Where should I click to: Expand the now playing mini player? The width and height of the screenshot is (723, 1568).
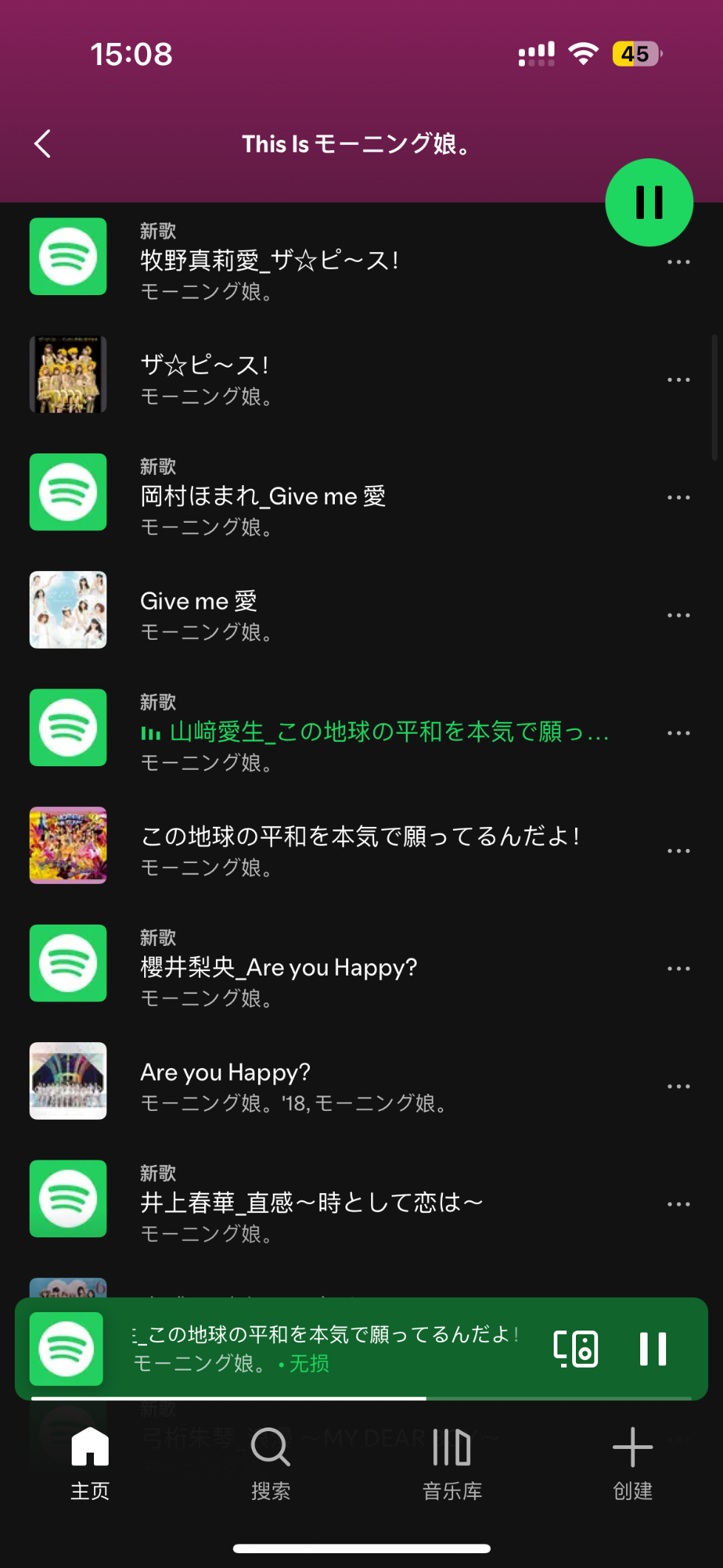(x=325, y=1348)
